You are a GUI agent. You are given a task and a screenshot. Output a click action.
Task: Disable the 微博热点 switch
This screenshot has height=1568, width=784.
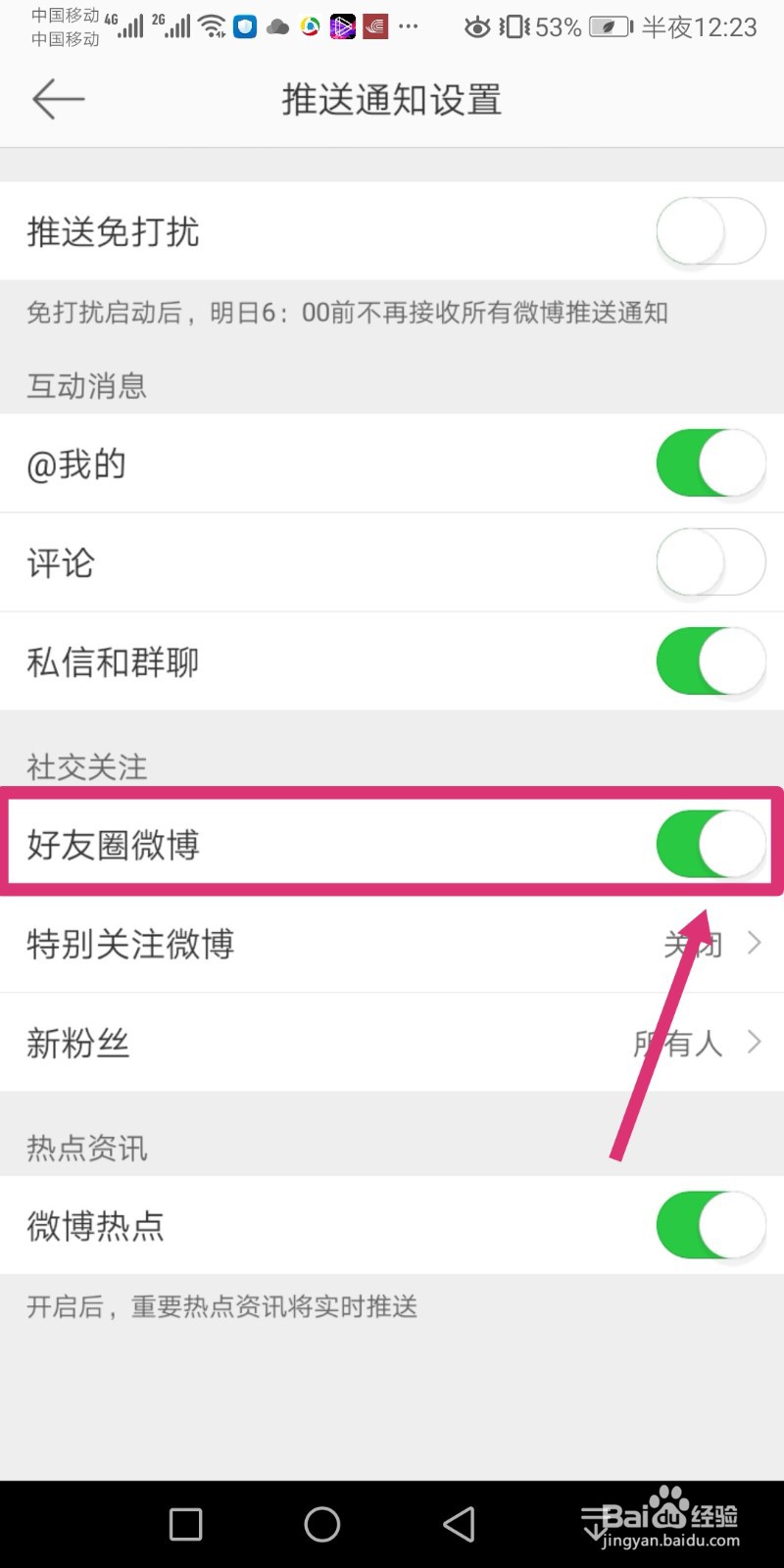[x=710, y=1225]
